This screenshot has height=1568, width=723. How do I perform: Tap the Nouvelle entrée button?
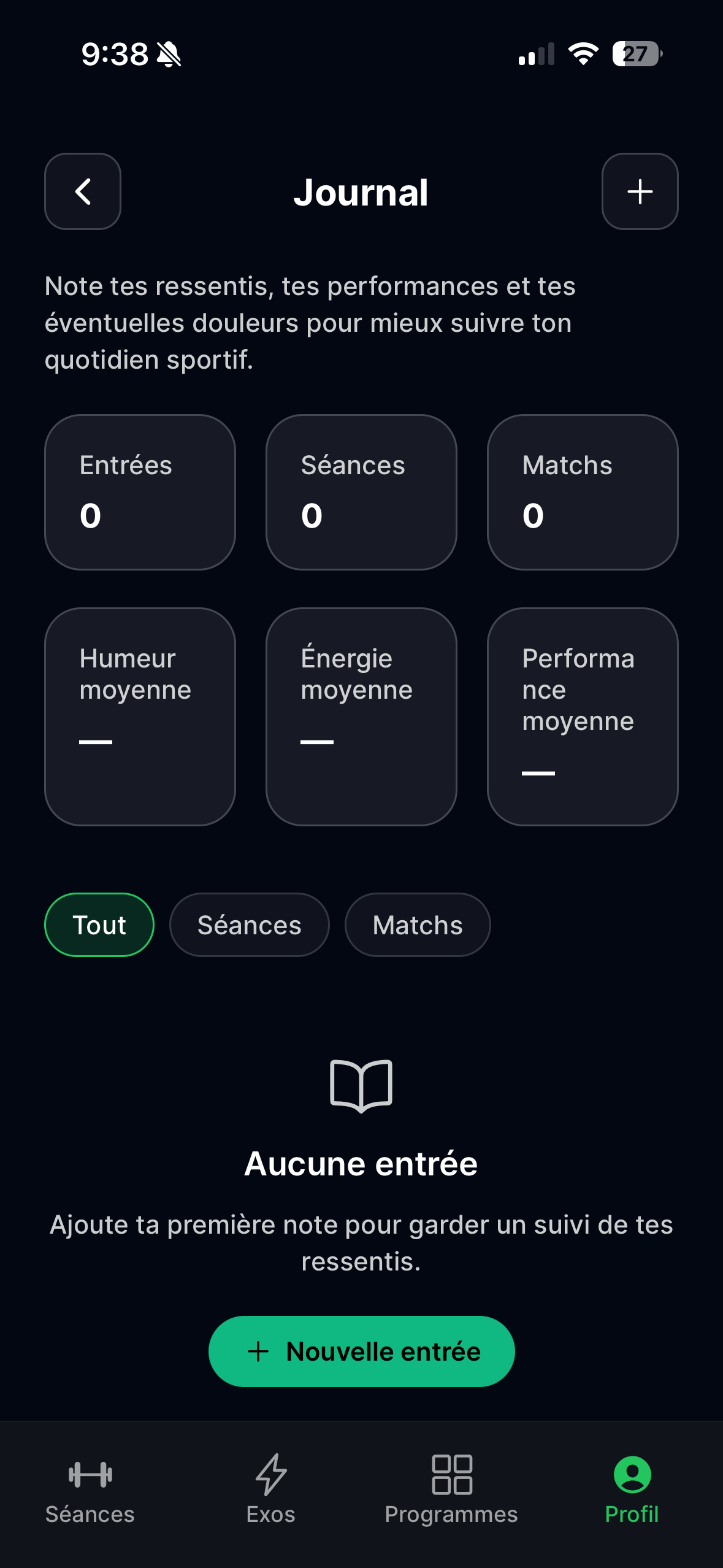click(x=361, y=1350)
